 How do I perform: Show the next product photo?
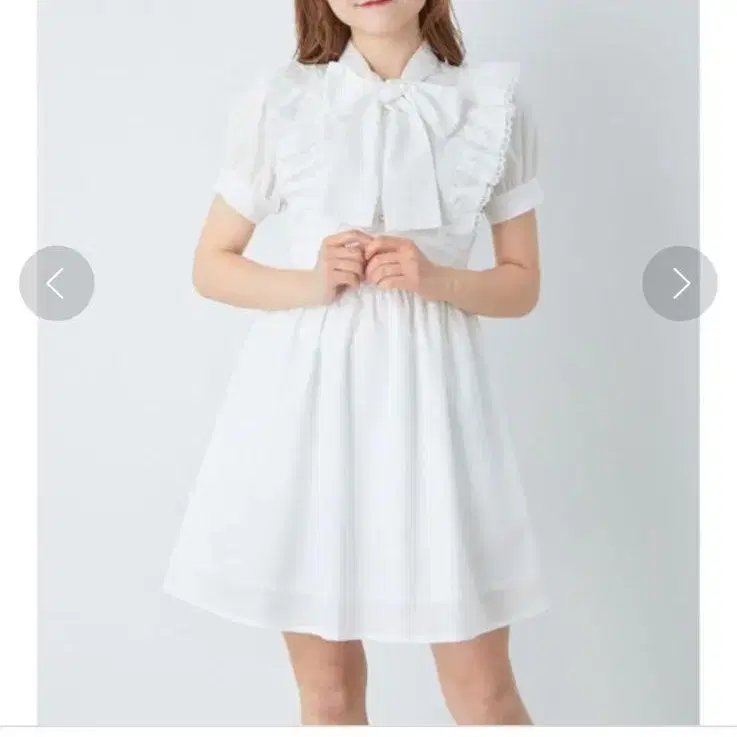(680, 283)
